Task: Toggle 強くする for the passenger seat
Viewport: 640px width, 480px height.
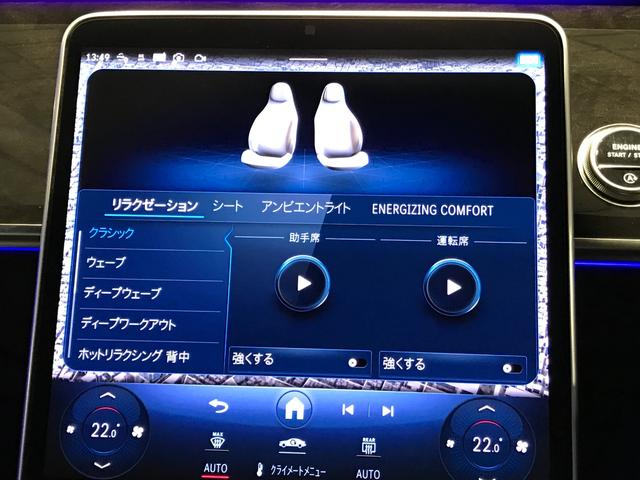Action: [356, 363]
